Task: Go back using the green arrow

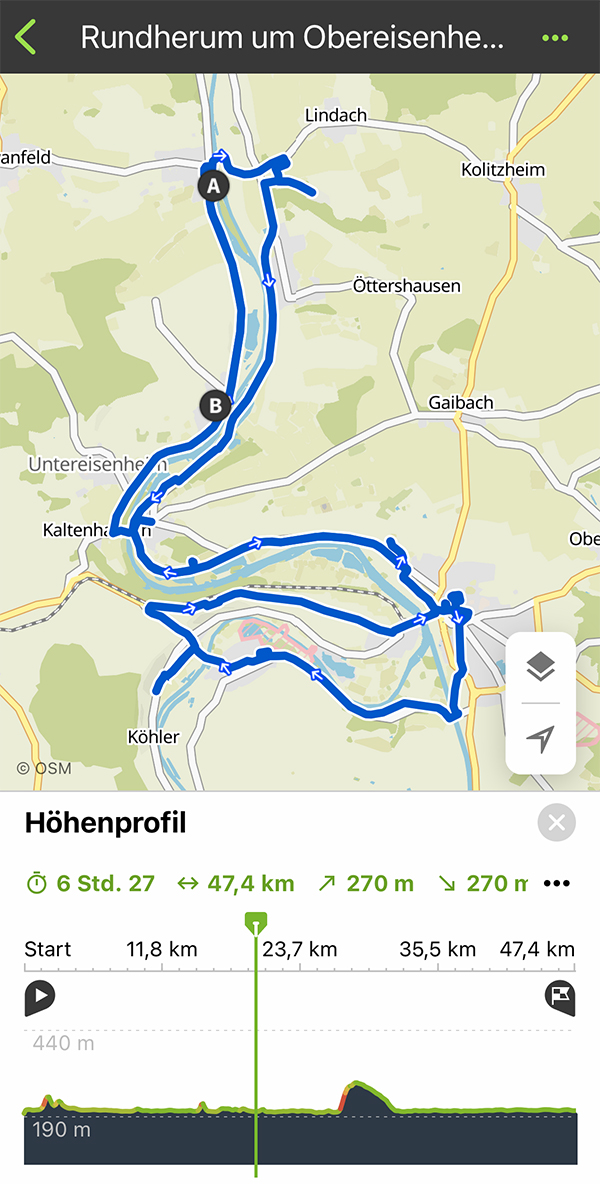Action: click(26, 37)
